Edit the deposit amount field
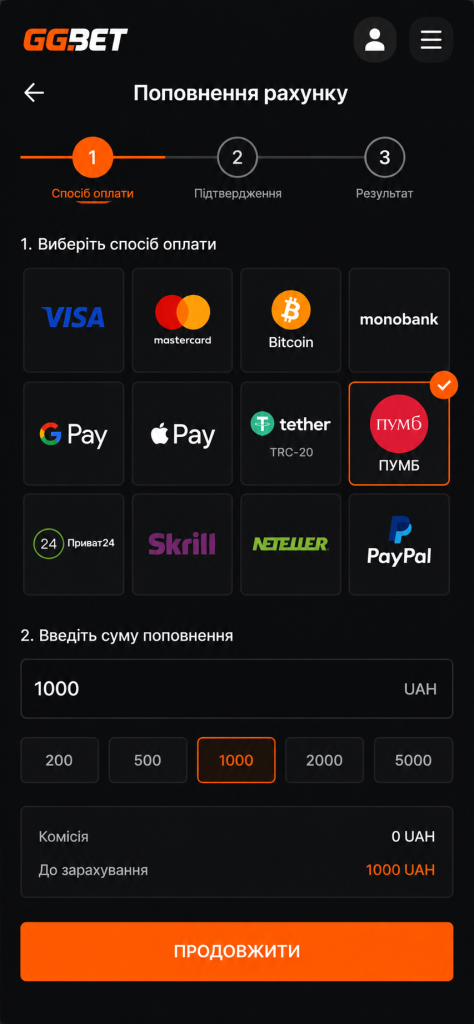 pyautogui.click(x=236, y=688)
